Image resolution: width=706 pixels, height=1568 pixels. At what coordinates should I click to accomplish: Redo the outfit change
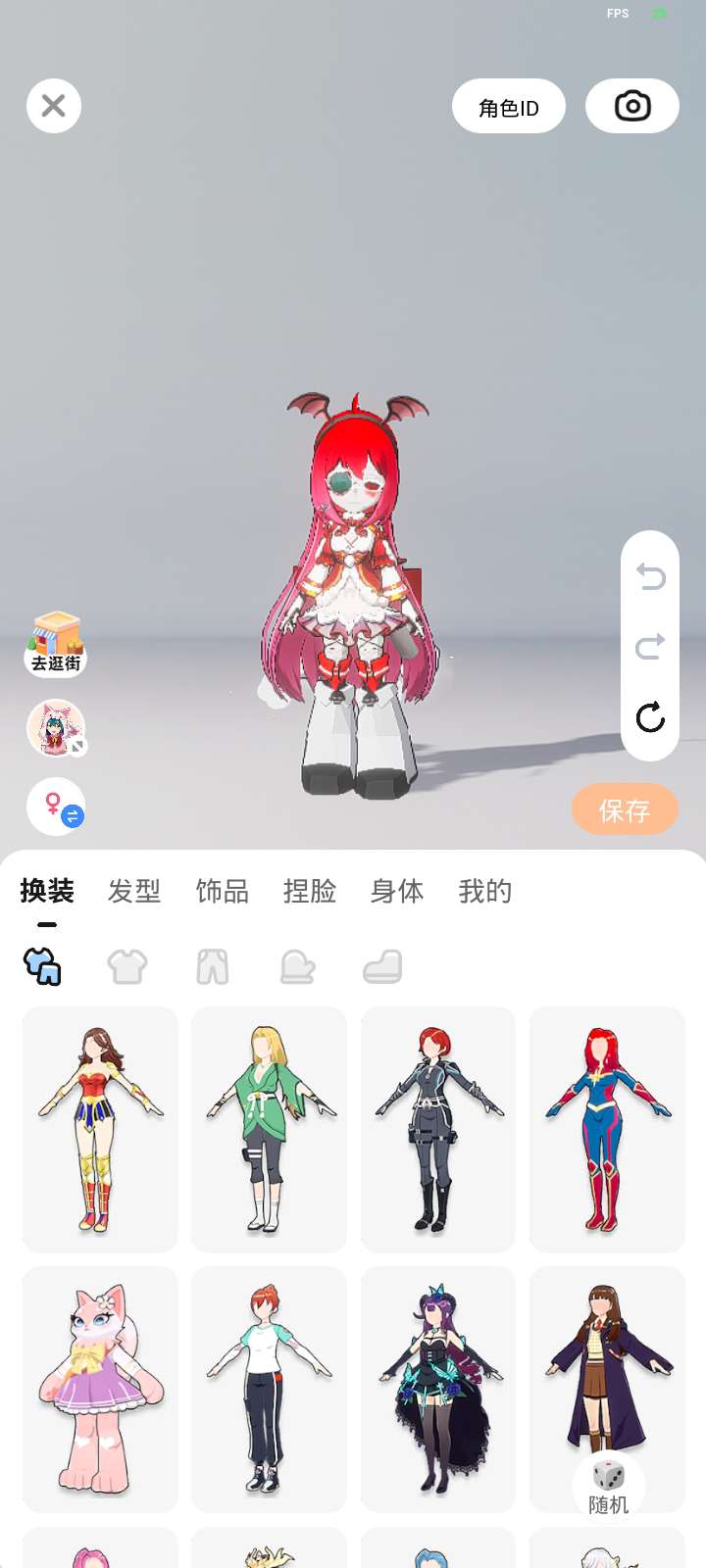pyautogui.click(x=650, y=647)
